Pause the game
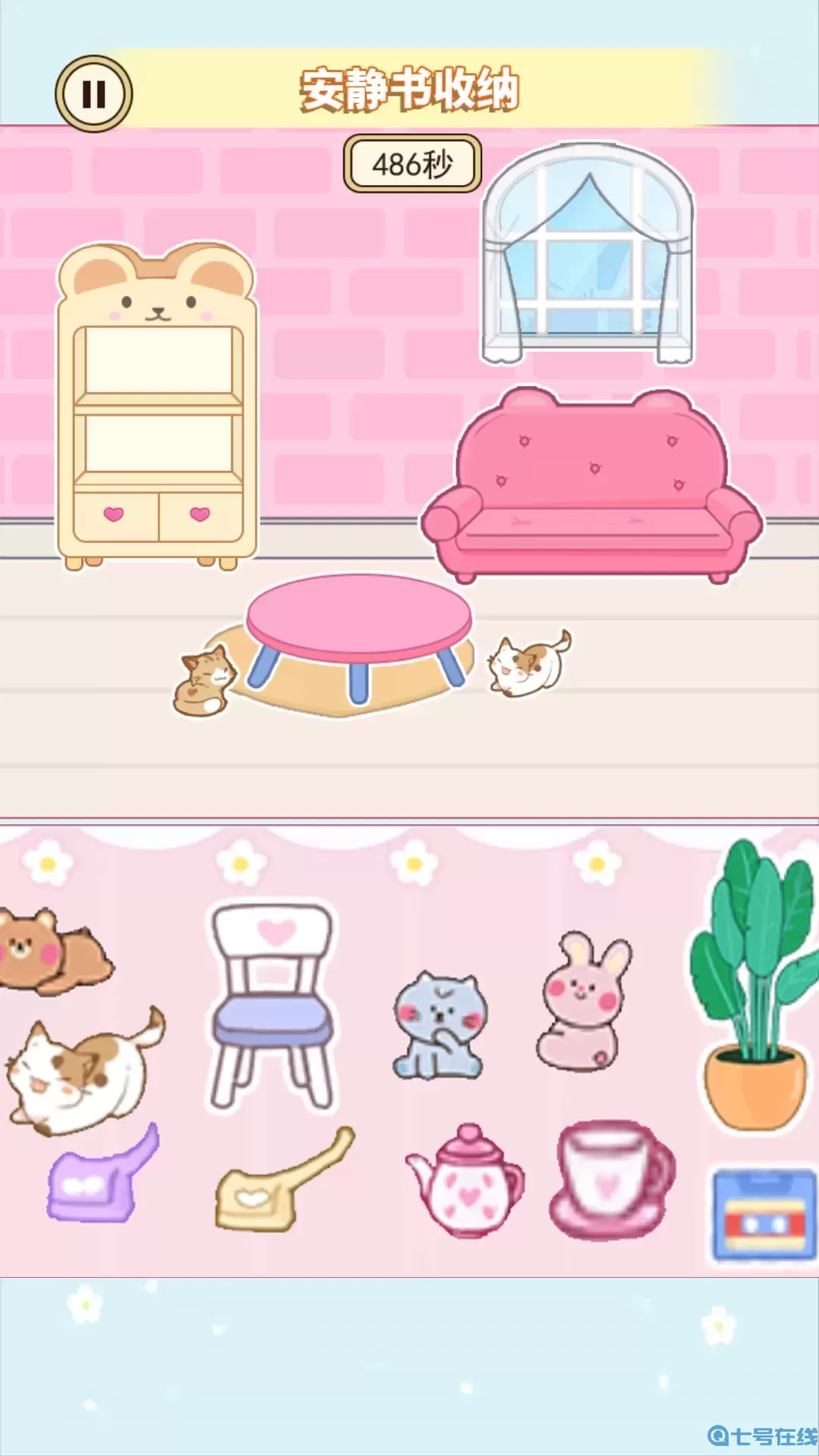The height and width of the screenshot is (1456, 819). (94, 94)
